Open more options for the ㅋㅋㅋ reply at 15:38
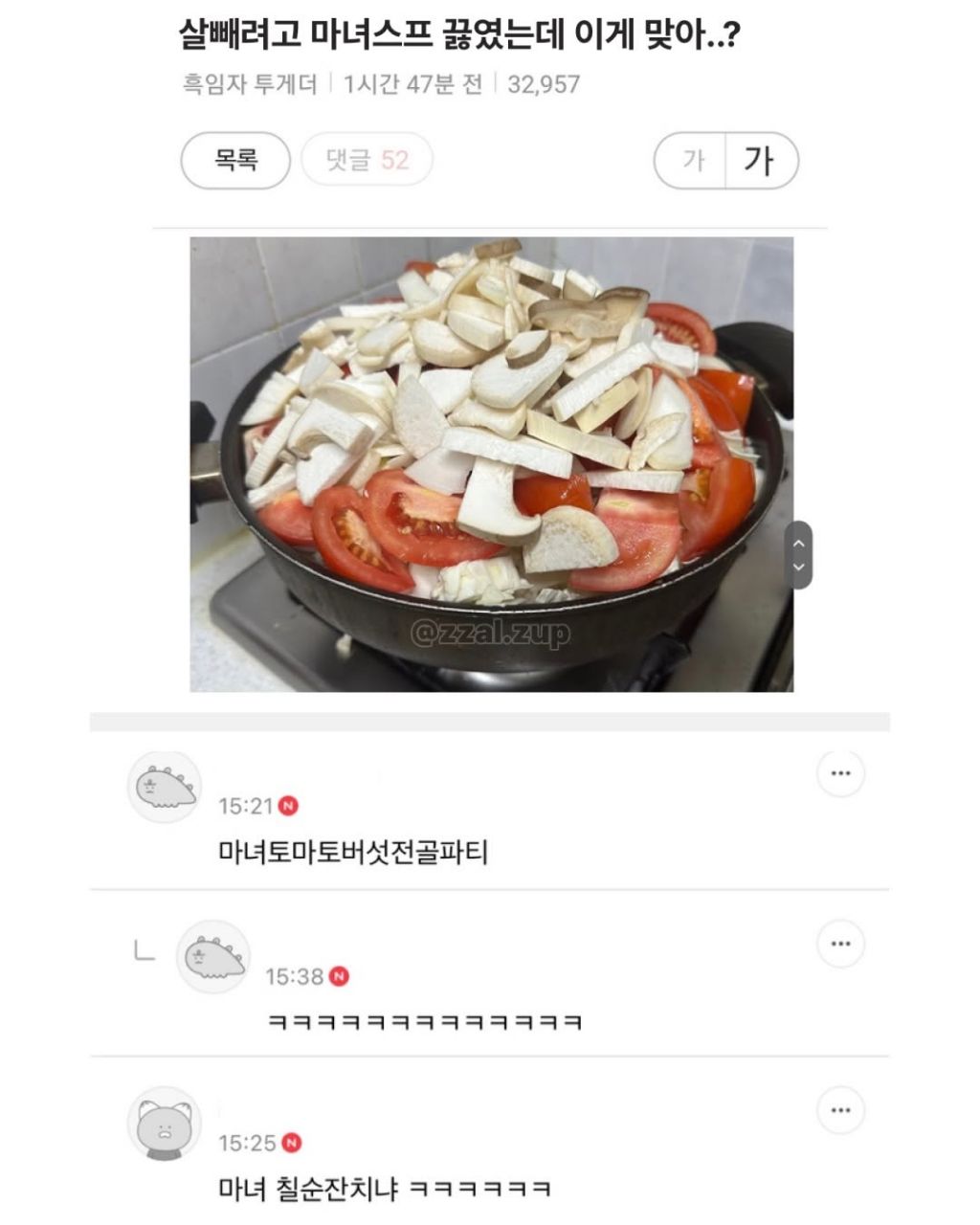980x1225 pixels. (x=840, y=944)
